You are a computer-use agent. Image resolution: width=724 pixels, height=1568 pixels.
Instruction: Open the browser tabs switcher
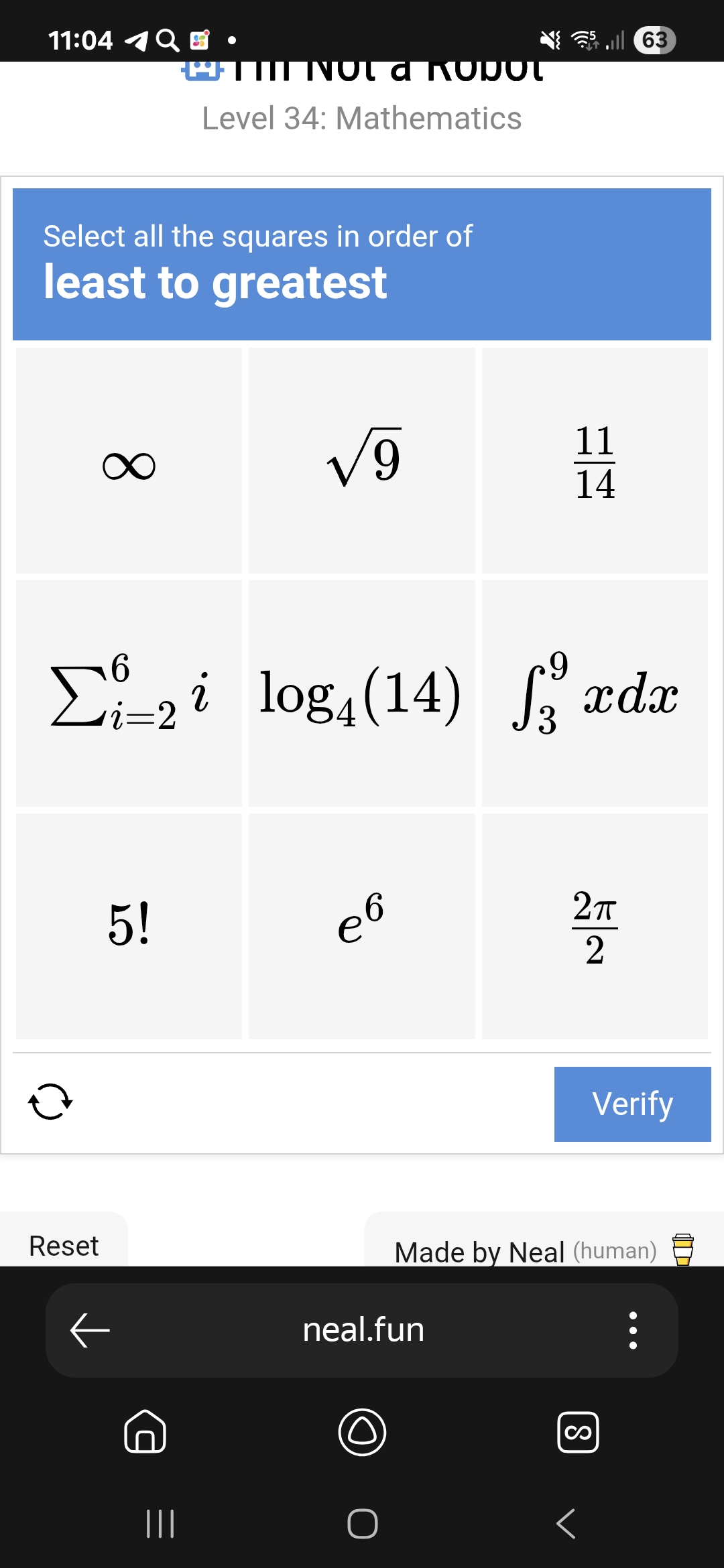[578, 1432]
